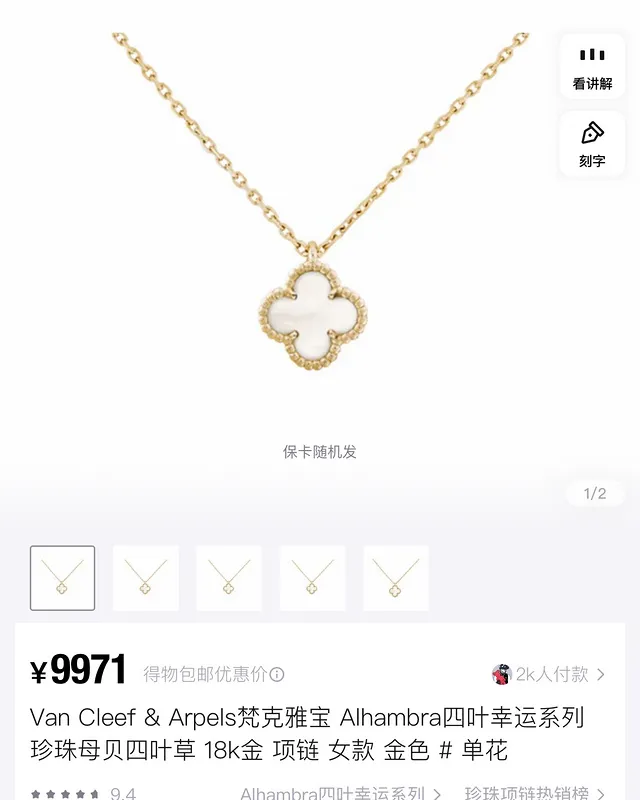640x800 pixels.
Task: Select the third necklace thumbnail
Action: click(229, 578)
